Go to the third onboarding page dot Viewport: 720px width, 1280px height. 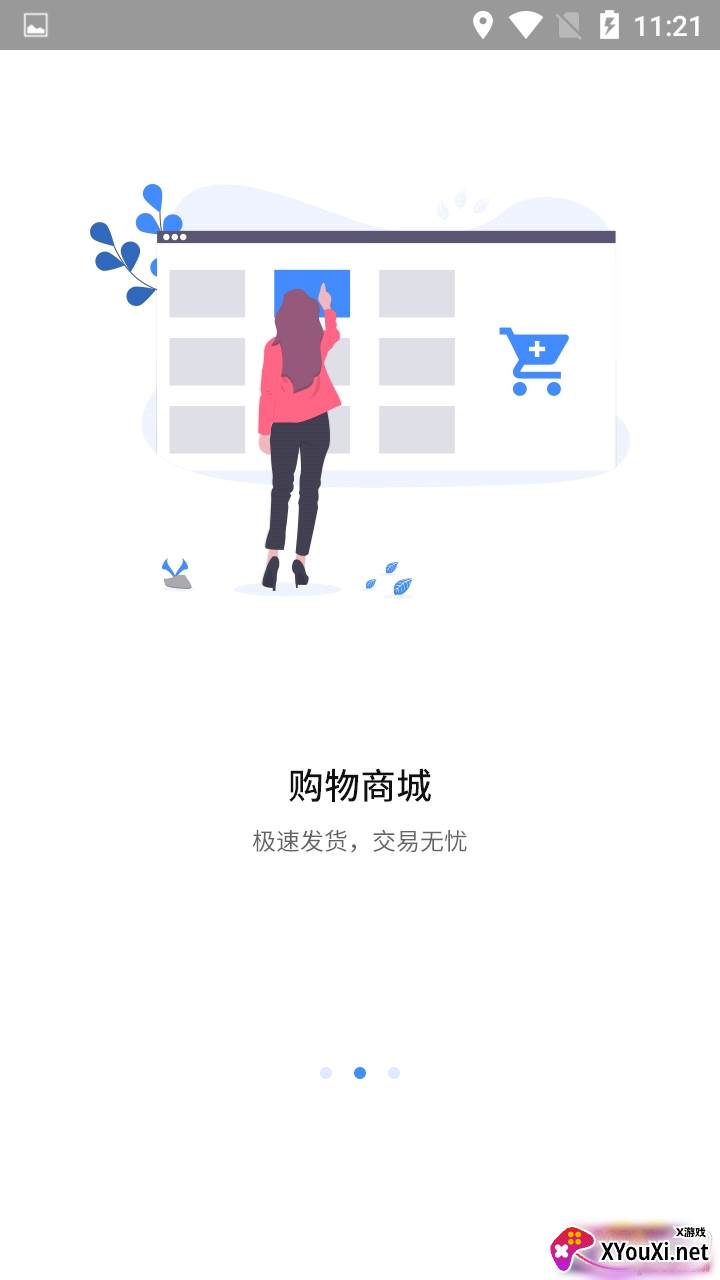pos(394,1073)
